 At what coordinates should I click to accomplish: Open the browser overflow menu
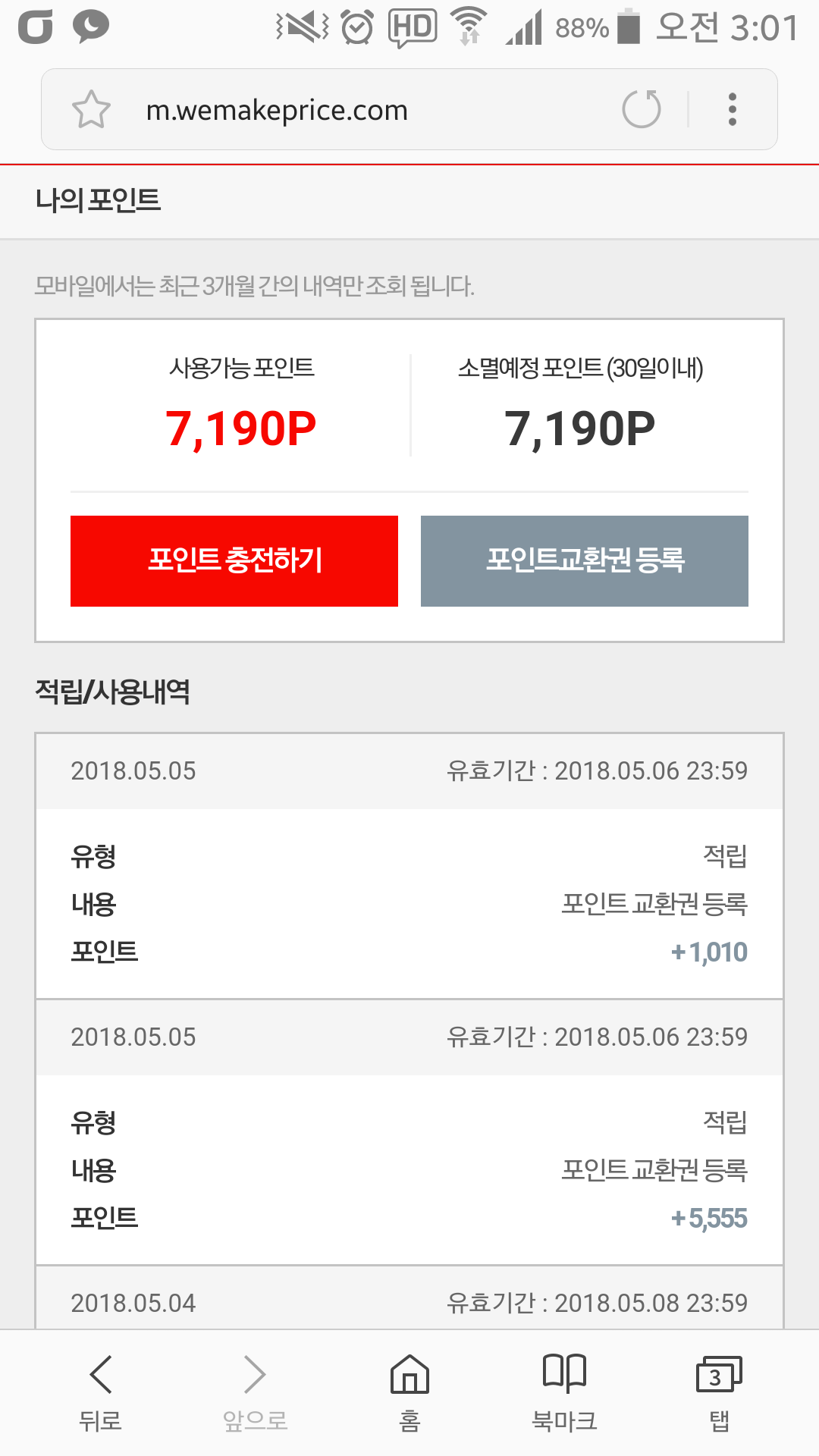coord(732,109)
